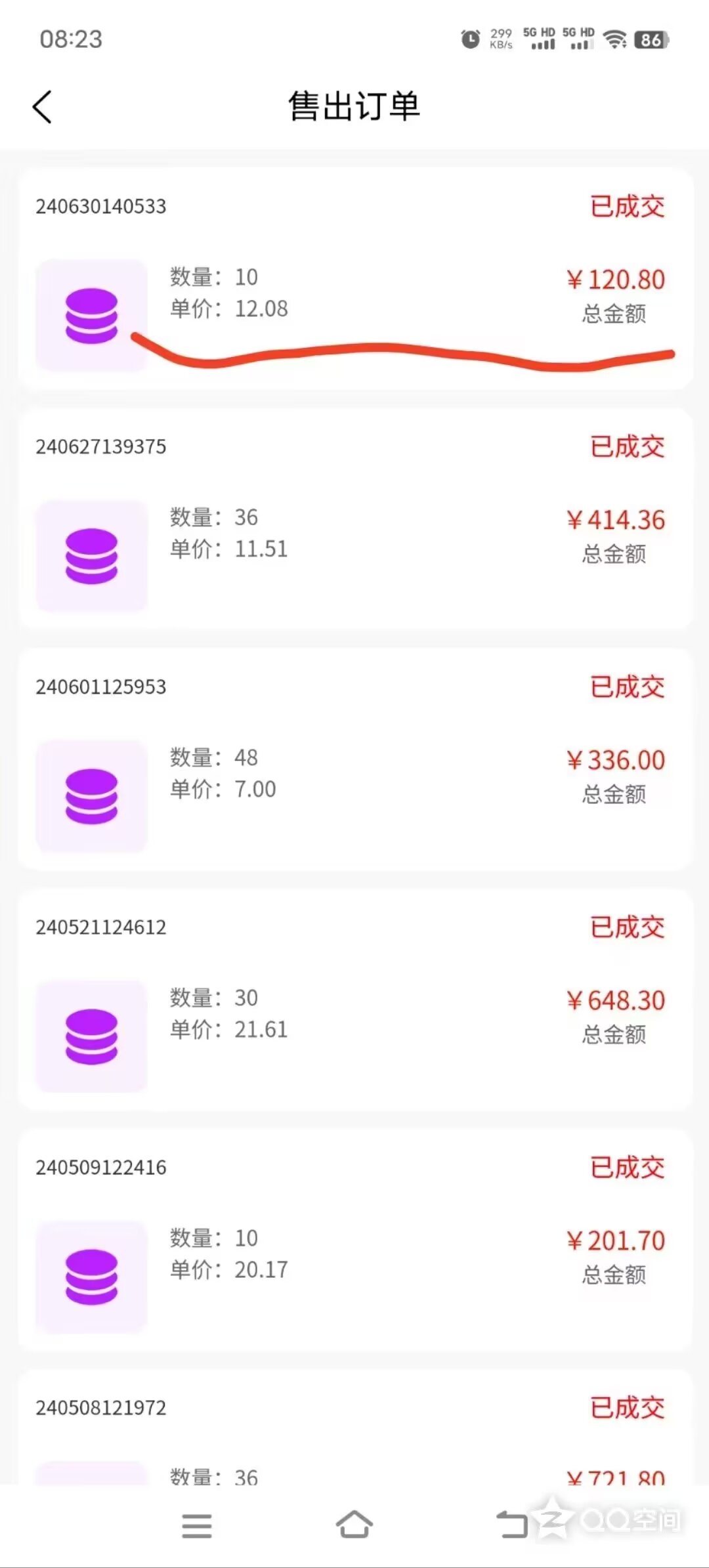
Task: Open recent apps from navigation bar
Action: click(196, 1525)
